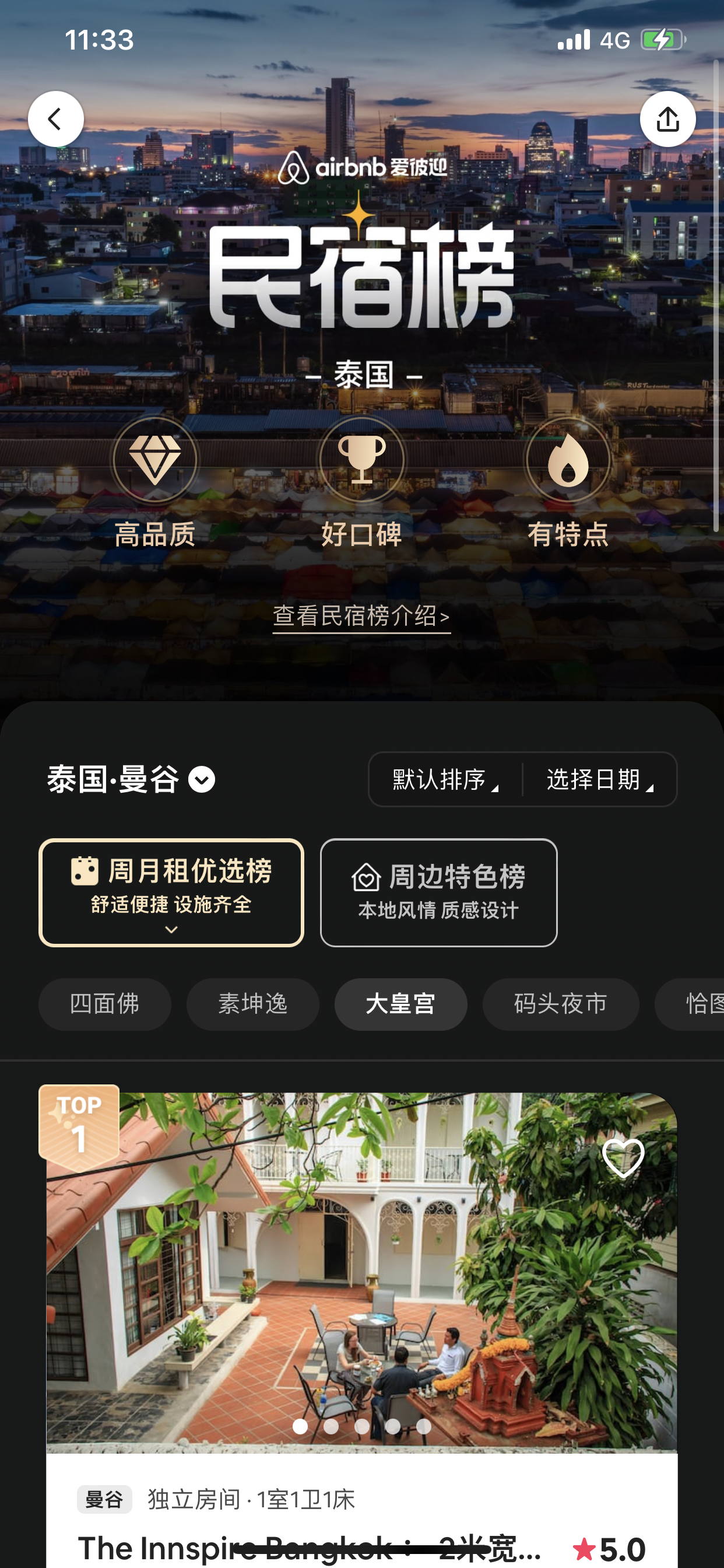Select the 大皇宫 area chip
Image resolution: width=724 pixels, height=1568 pixels.
point(400,1004)
